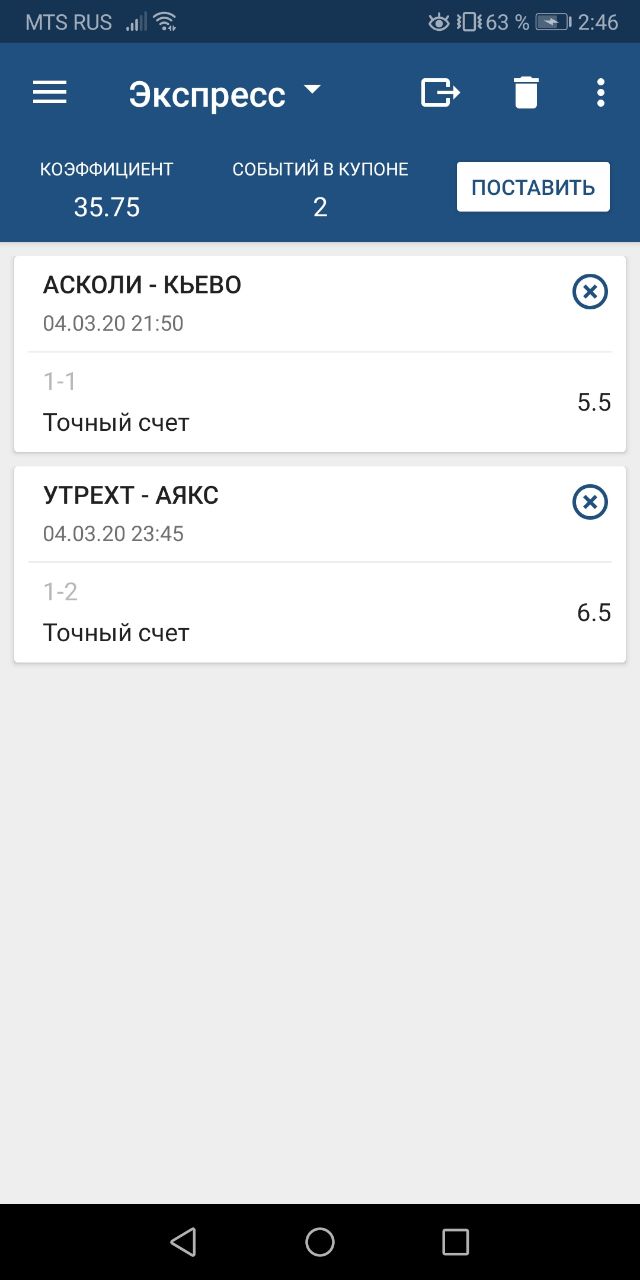Open the hamburger drawer menu
Screen dimensions: 640x1280
tap(49, 93)
